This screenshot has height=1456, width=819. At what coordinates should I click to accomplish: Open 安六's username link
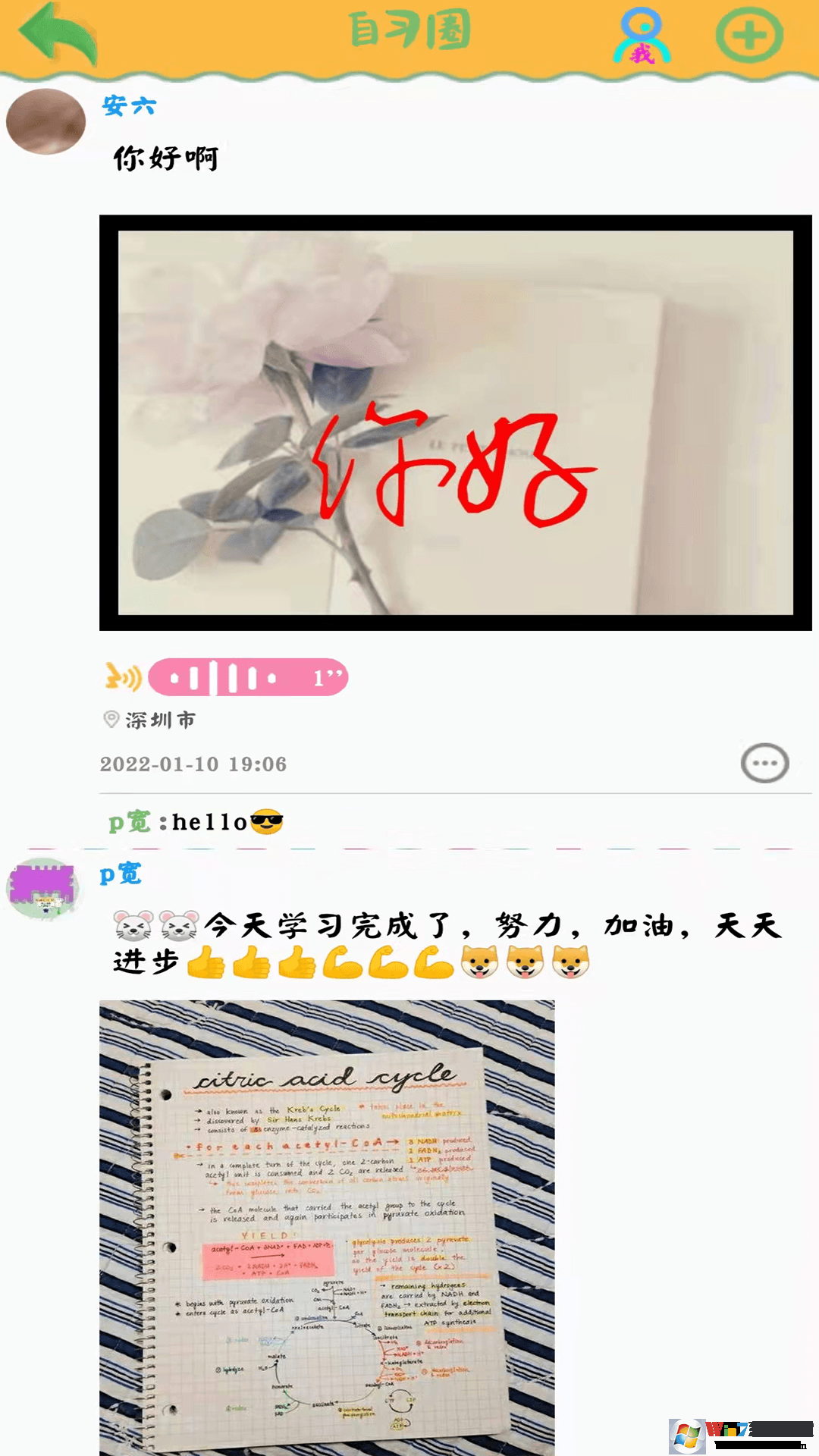tap(129, 105)
